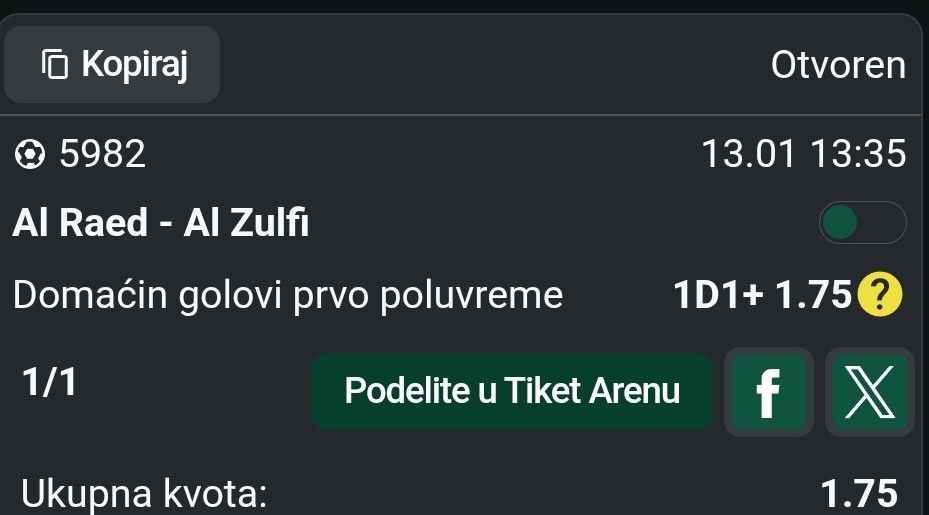
Task: Tap Podelite u Tiket Arenu
Action: pyautogui.click(x=512, y=391)
